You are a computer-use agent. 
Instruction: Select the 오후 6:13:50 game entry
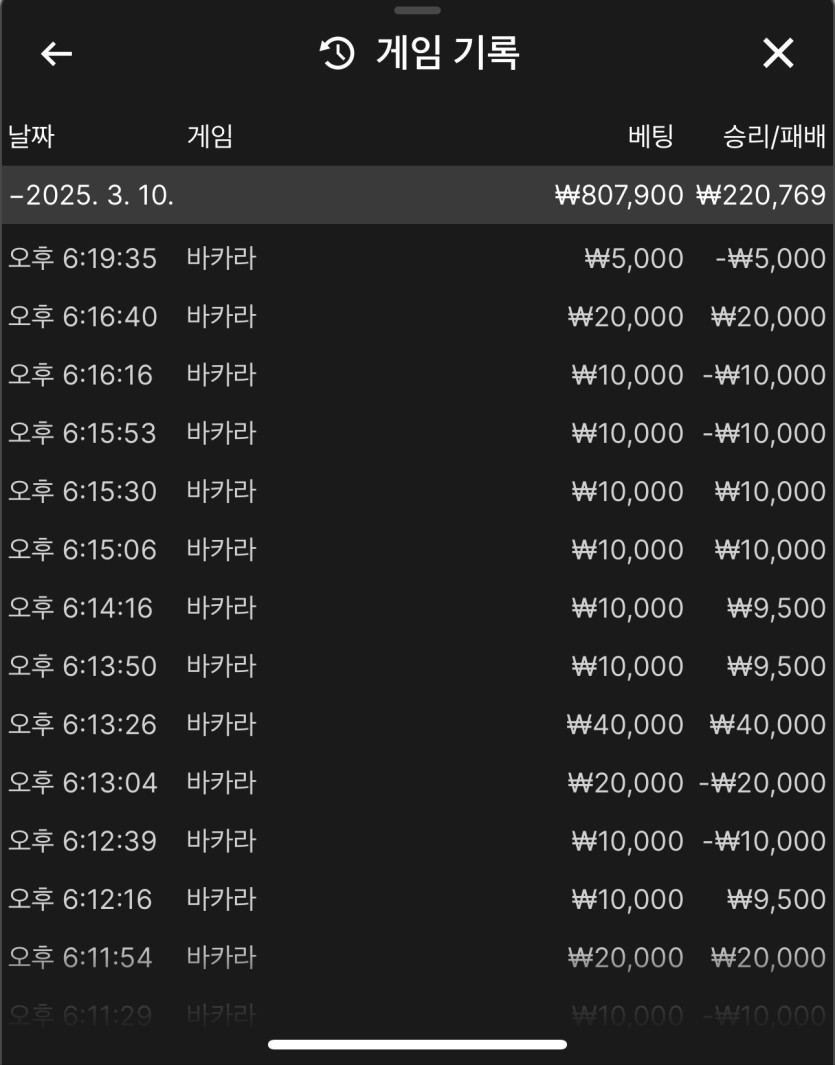tap(417, 666)
